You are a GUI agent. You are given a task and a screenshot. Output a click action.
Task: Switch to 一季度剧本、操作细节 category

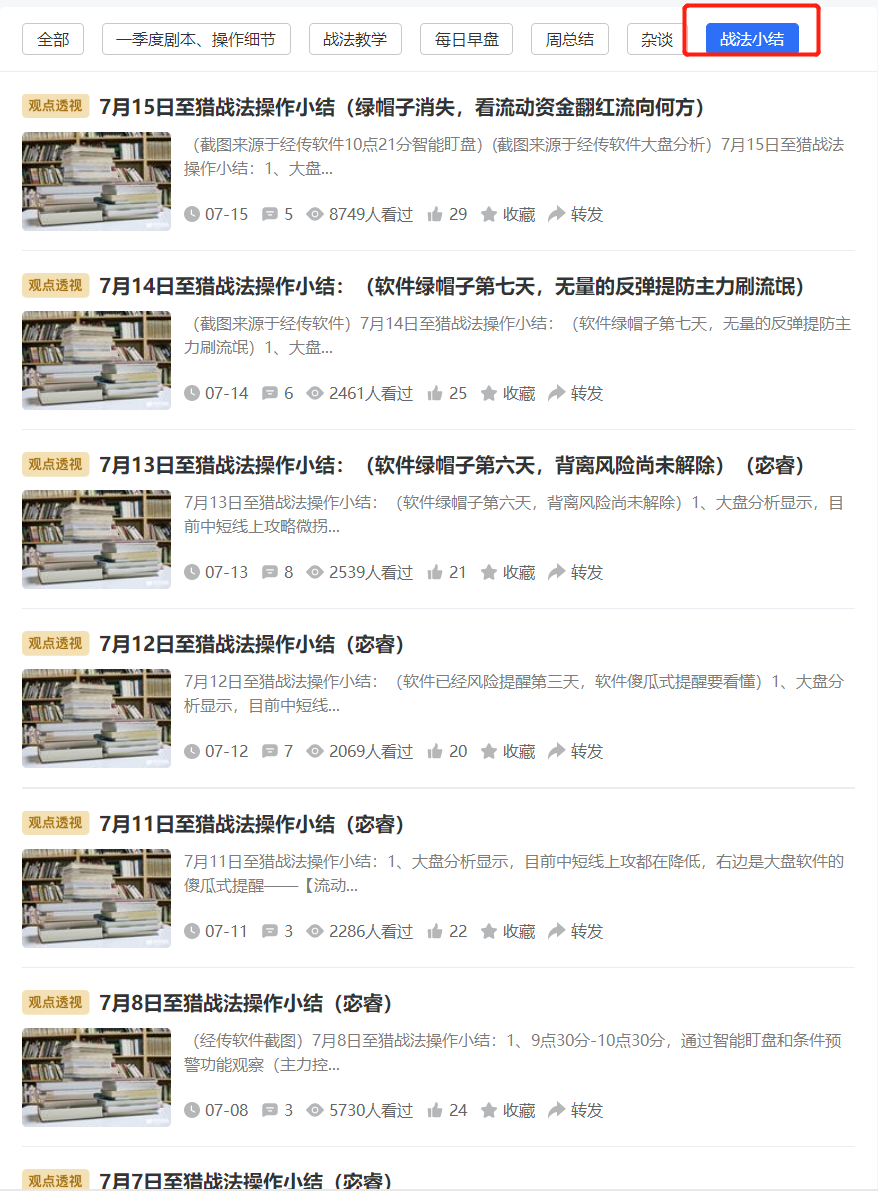pos(196,40)
